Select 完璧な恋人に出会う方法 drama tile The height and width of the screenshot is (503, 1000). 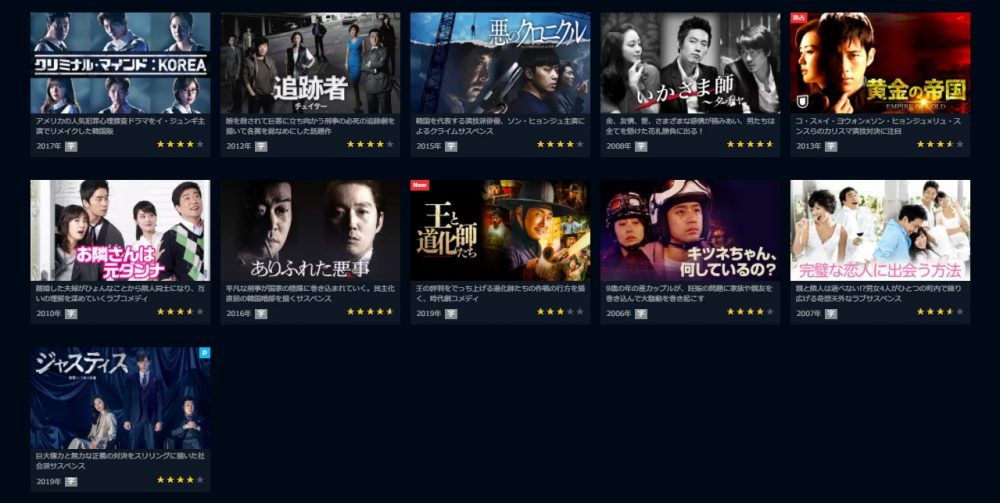[880, 230]
